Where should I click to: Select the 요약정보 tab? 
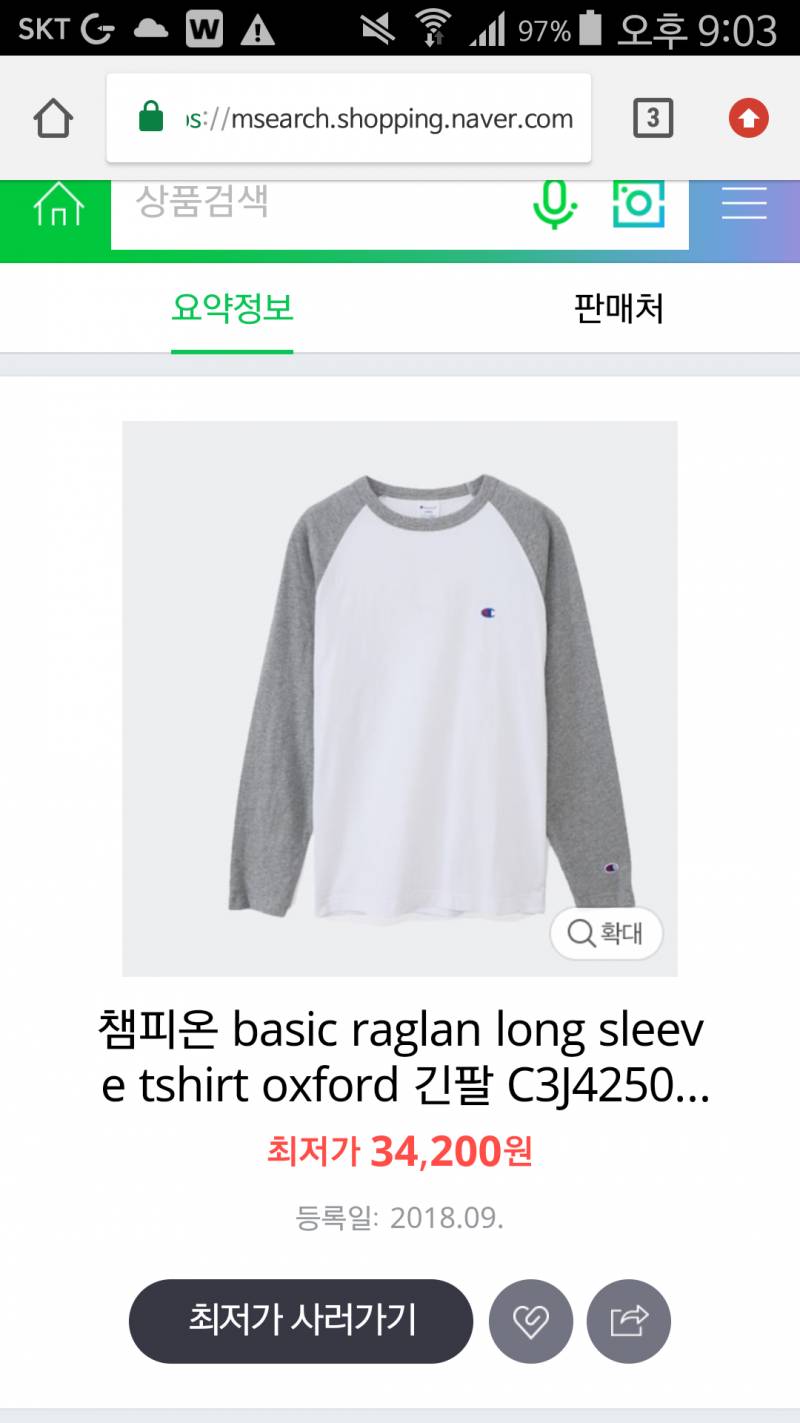(232, 309)
